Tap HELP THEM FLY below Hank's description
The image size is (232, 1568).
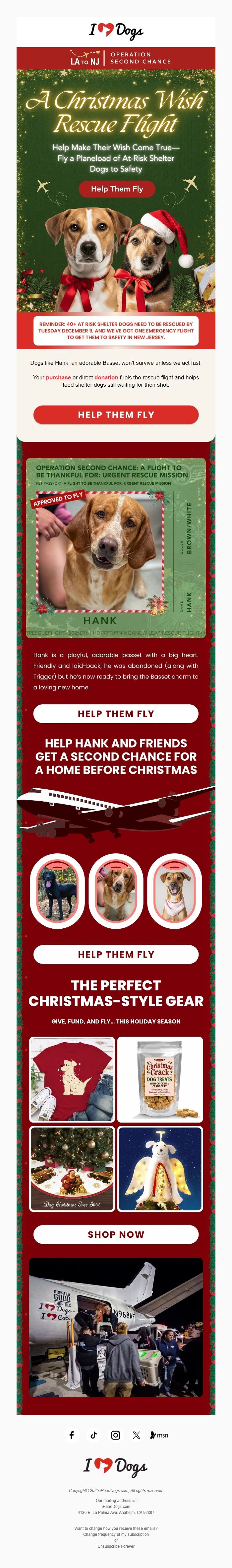(x=116, y=713)
